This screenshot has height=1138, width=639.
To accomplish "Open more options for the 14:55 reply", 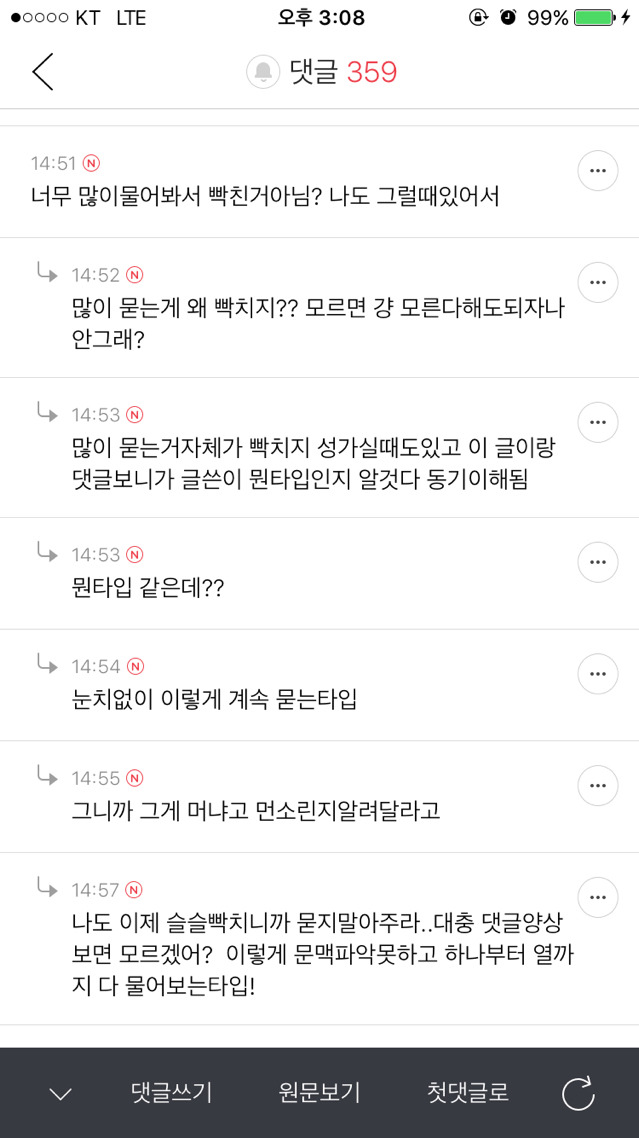I will point(598,786).
